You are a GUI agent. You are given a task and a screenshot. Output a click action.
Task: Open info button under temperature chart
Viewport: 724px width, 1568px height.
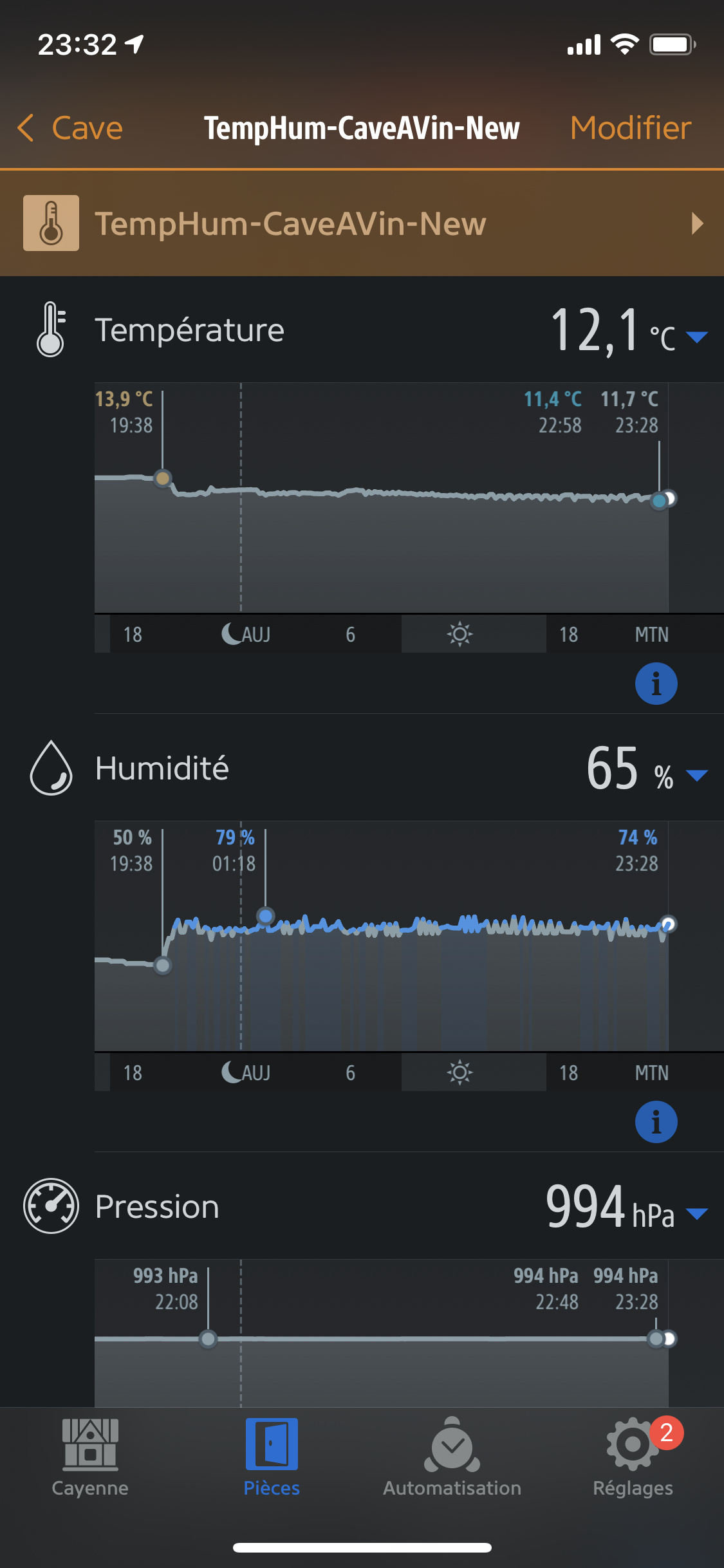[x=656, y=684]
